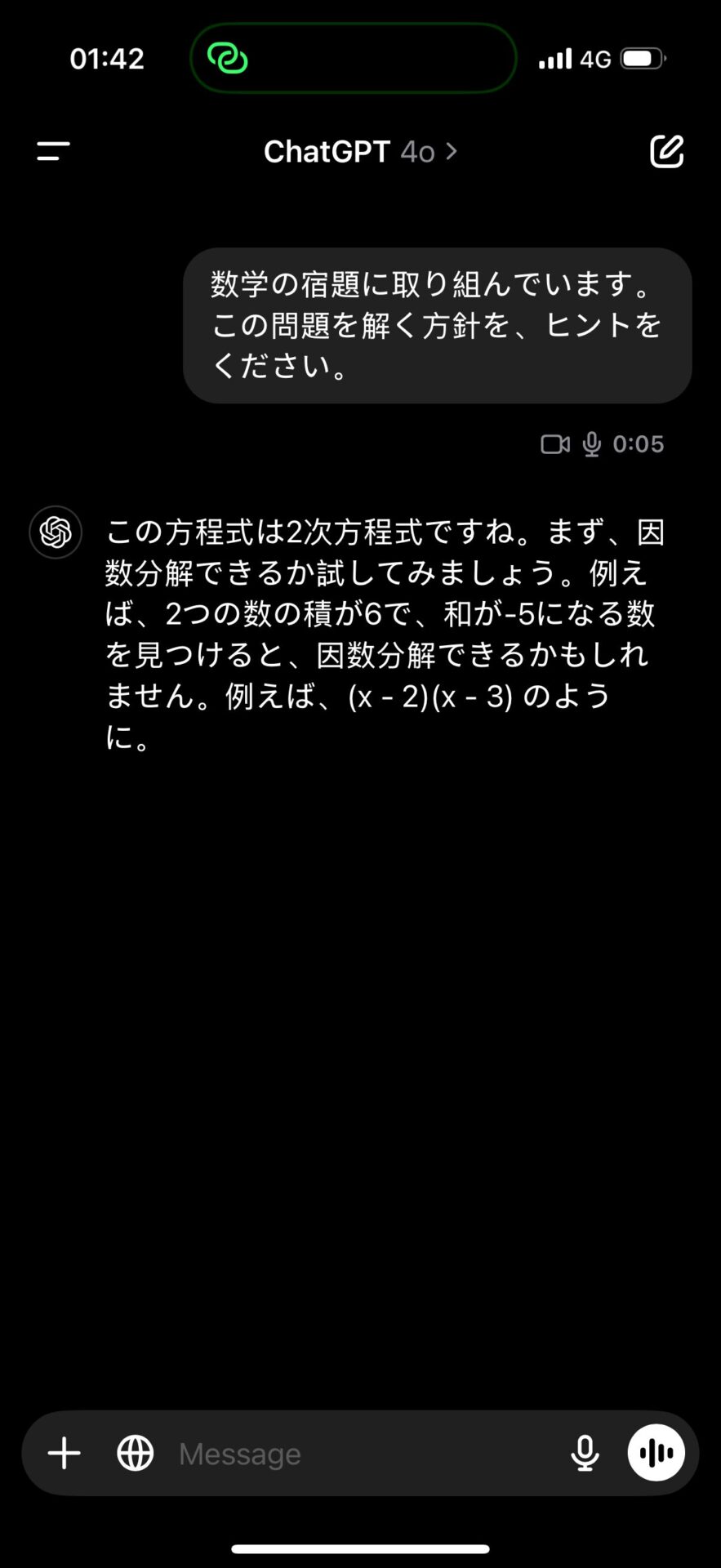Start voice dictation with microphone

[585, 1453]
